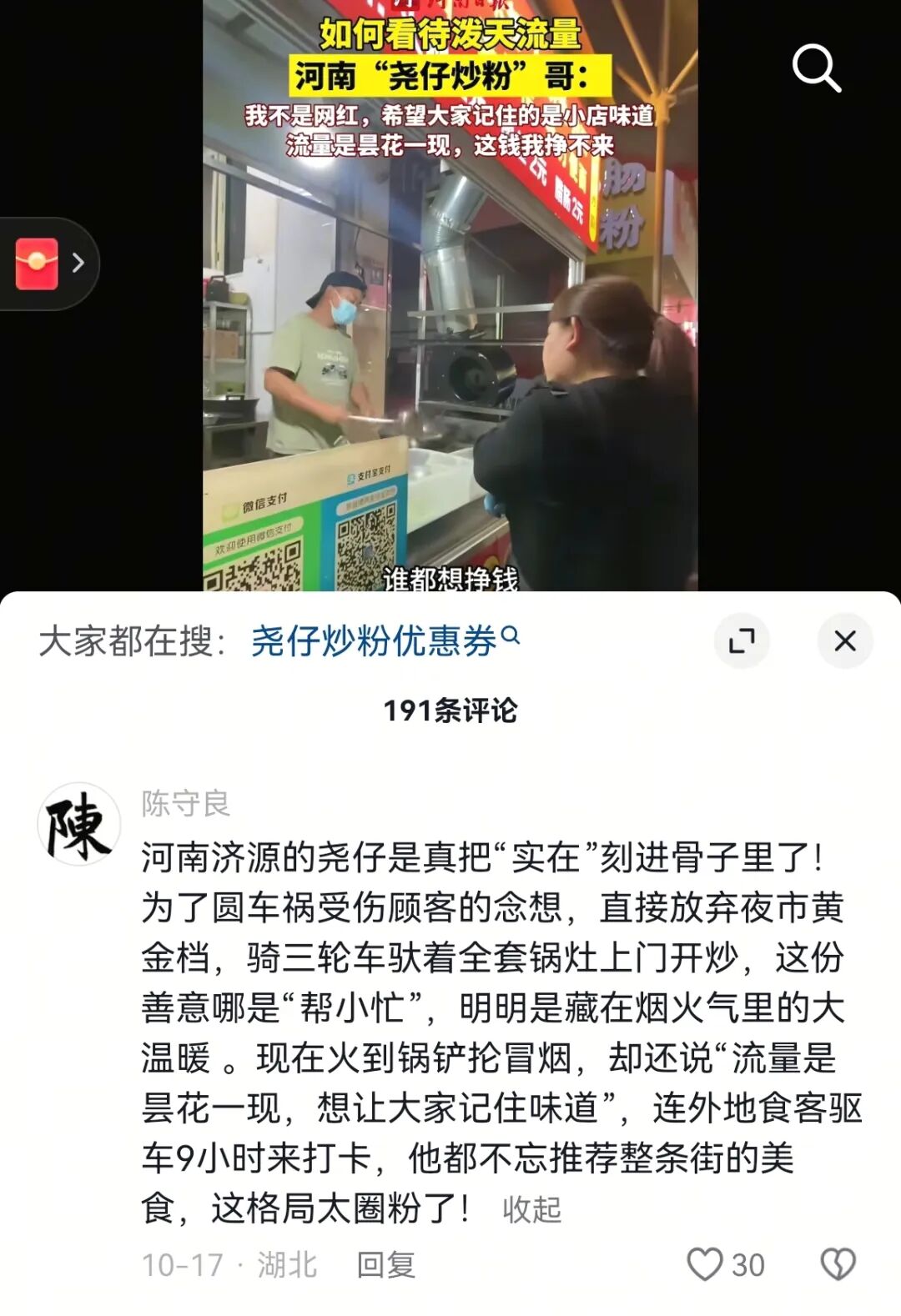
Task: Open the search magnifier over the video
Action: [816, 68]
